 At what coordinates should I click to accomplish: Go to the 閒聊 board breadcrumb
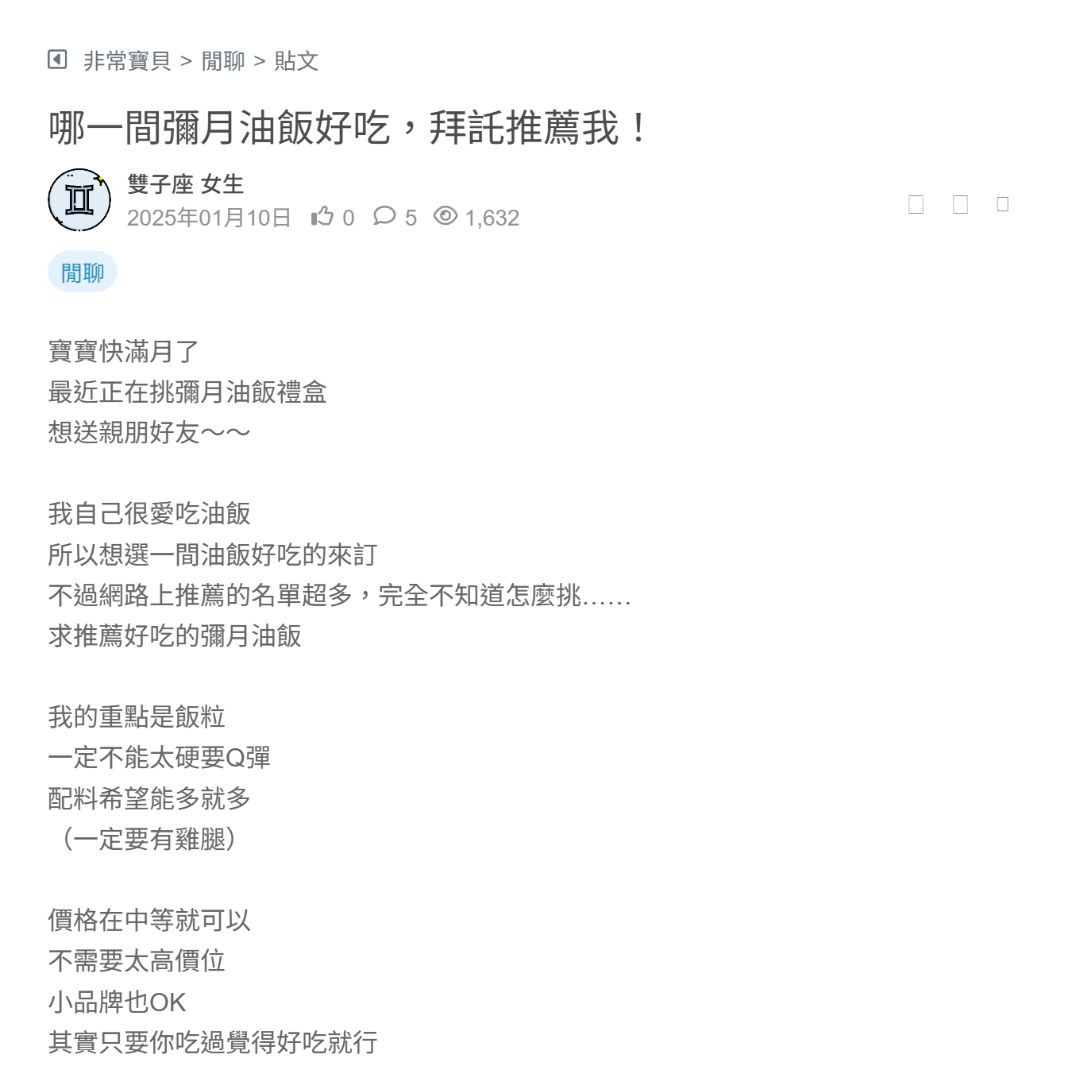[222, 61]
